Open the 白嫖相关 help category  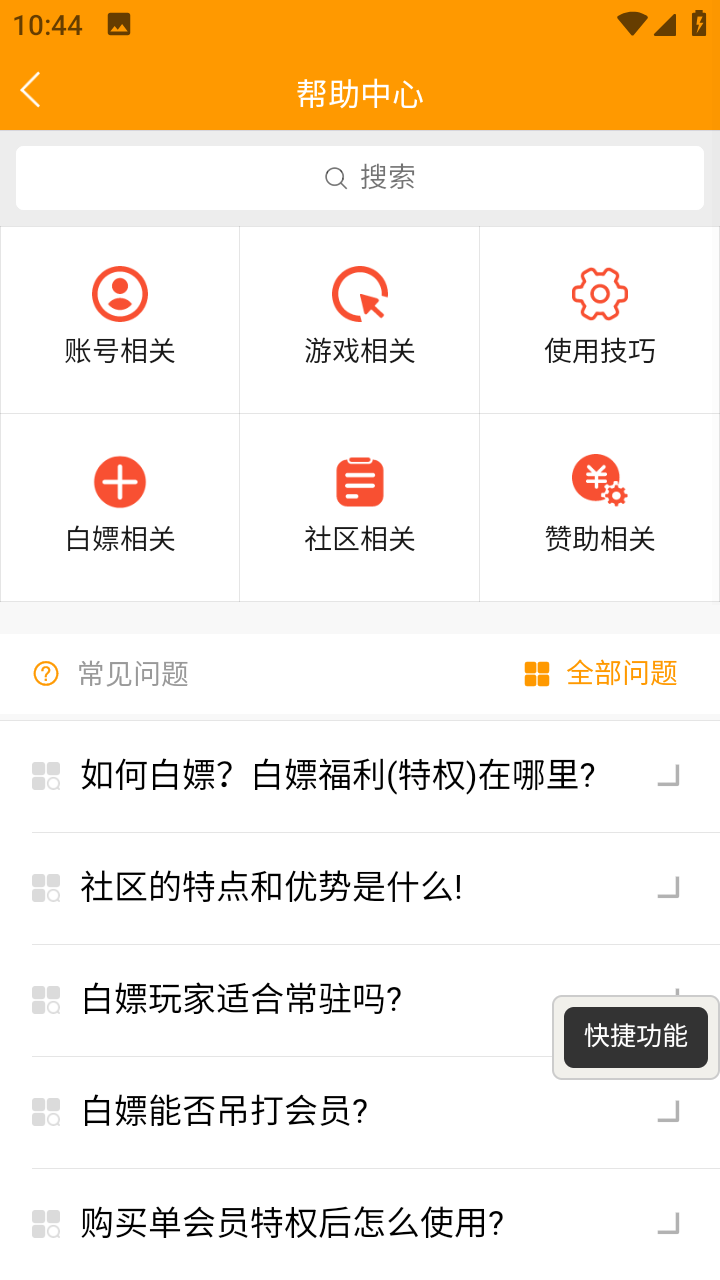click(x=120, y=507)
